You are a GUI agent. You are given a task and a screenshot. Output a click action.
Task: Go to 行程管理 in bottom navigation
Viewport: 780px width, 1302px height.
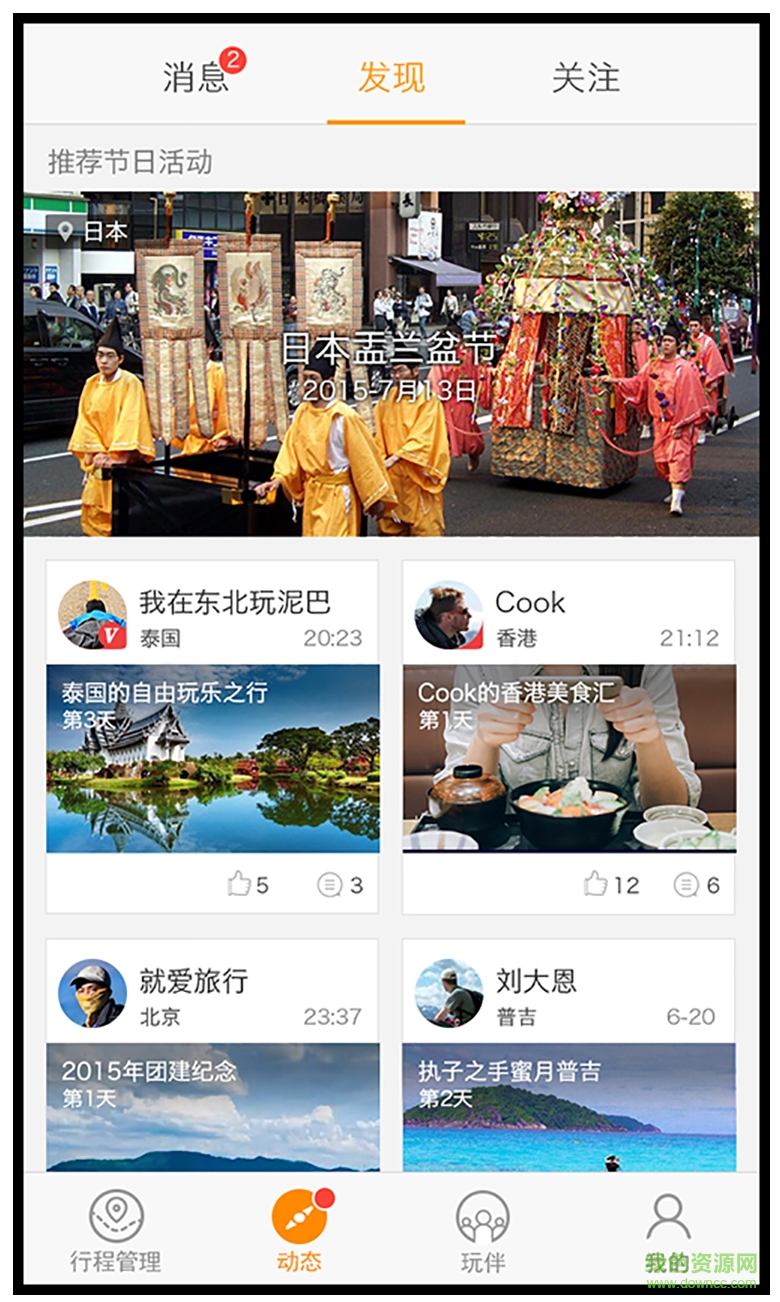pyautogui.click(x=116, y=1230)
